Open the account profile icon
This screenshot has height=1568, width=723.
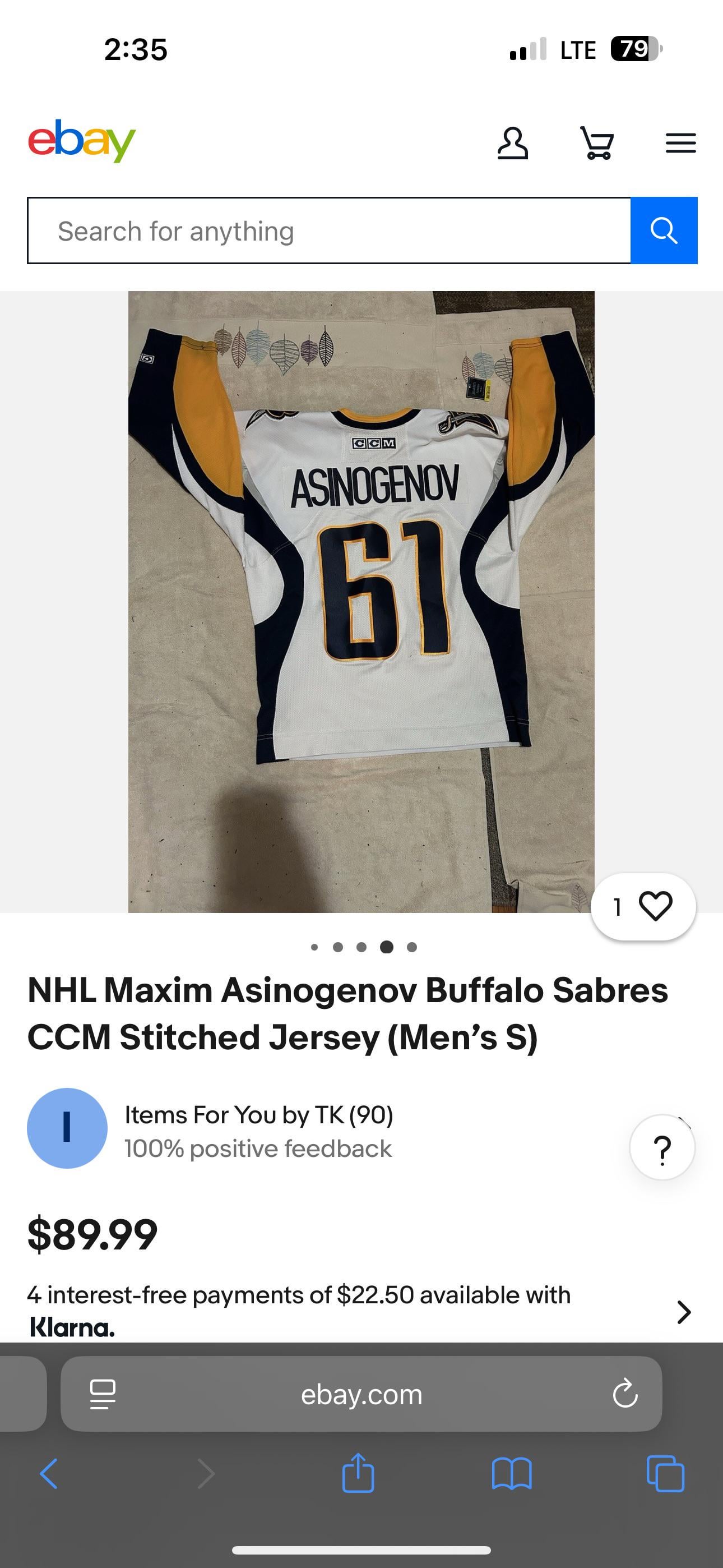(x=512, y=144)
